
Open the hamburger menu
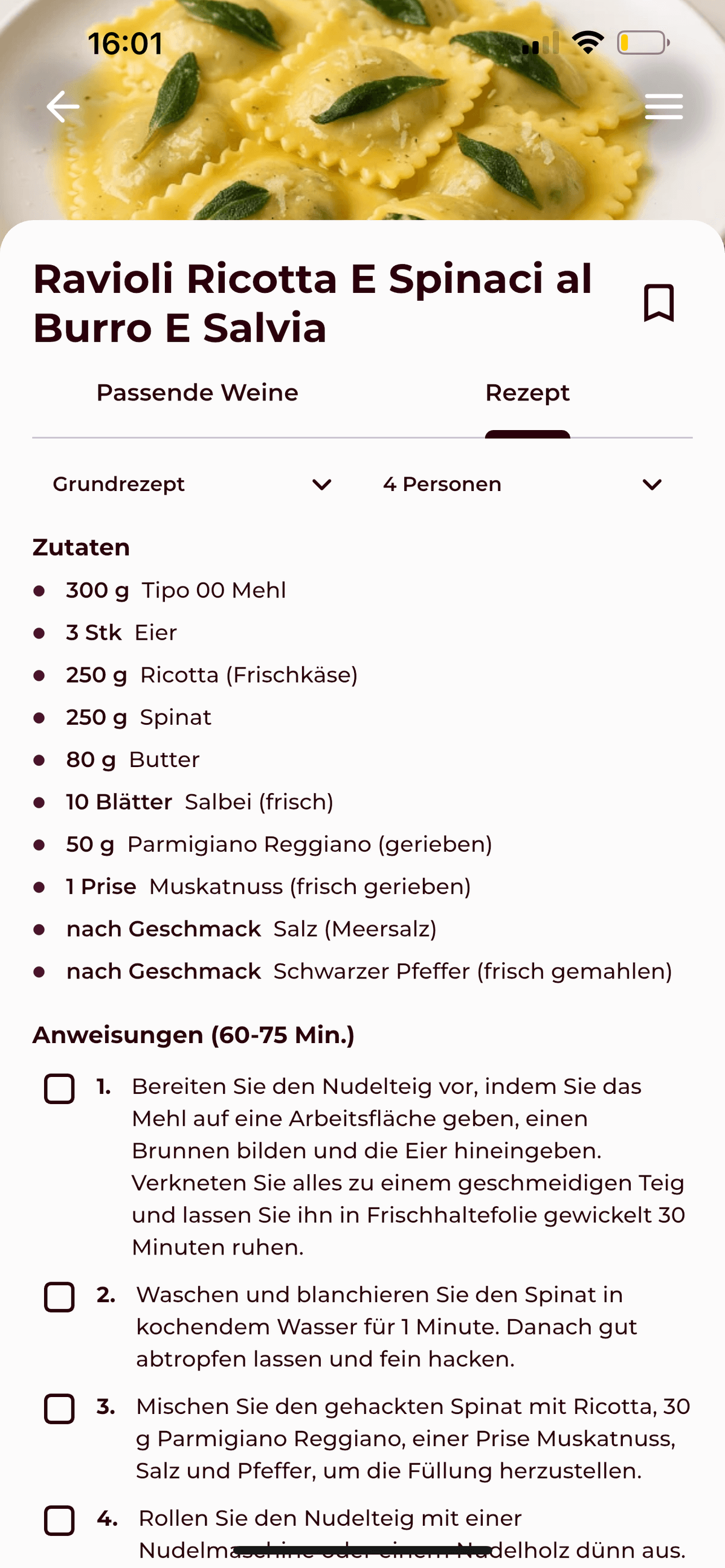click(663, 106)
